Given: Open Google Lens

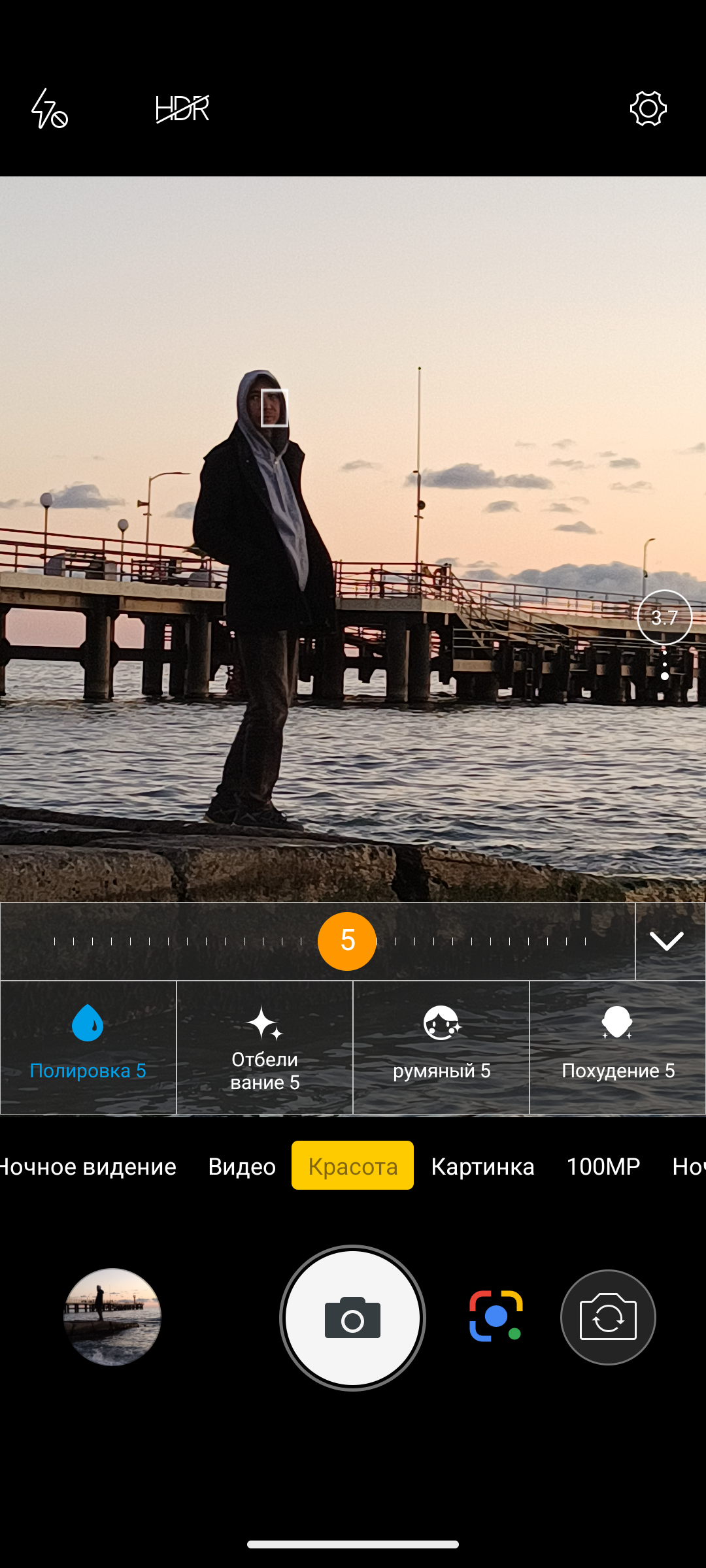Looking at the screenshot, I should click(496, 1316).
